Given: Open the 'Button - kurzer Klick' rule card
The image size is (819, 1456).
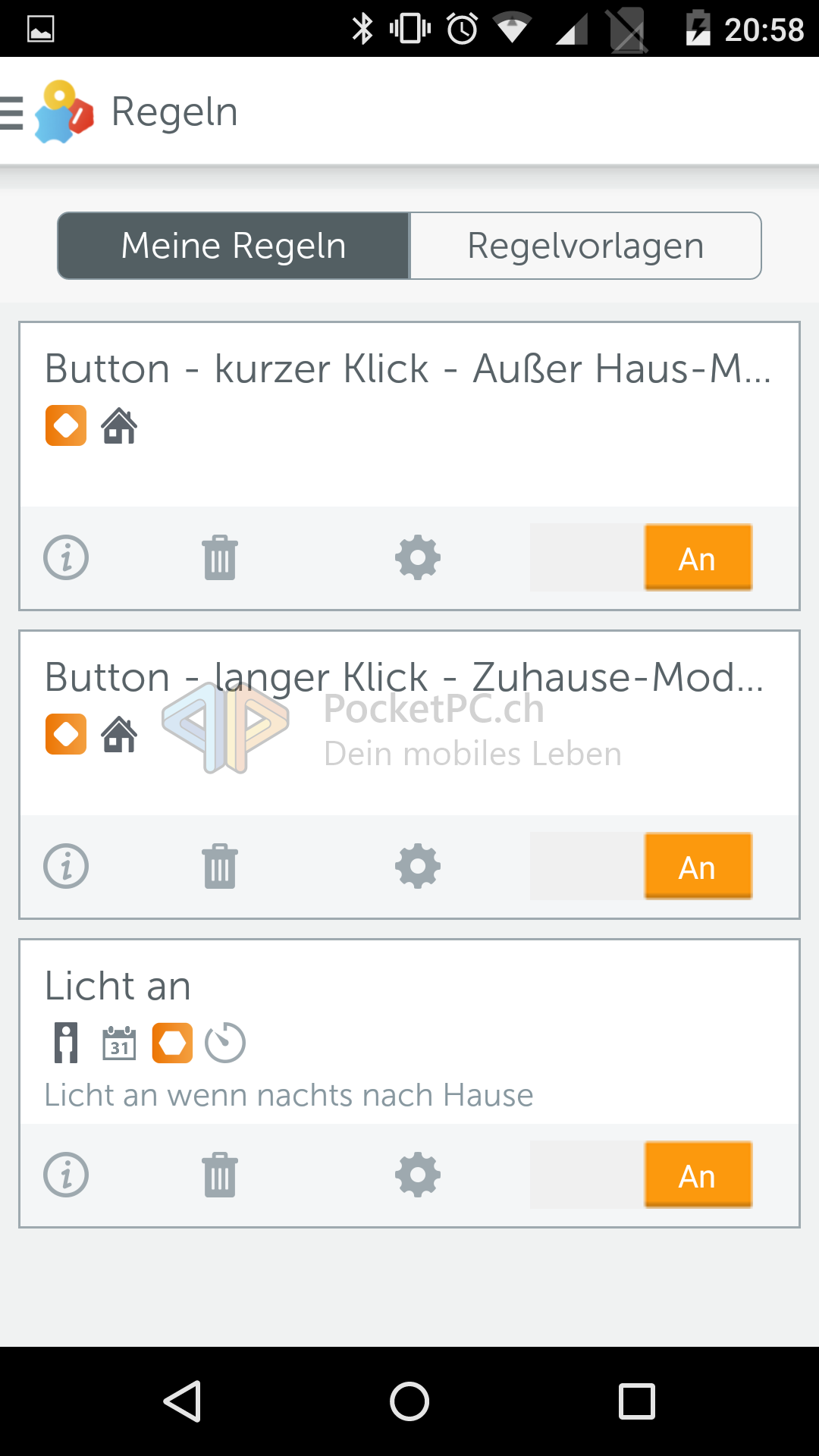Looking at the screenshot, I should (408, 369).
